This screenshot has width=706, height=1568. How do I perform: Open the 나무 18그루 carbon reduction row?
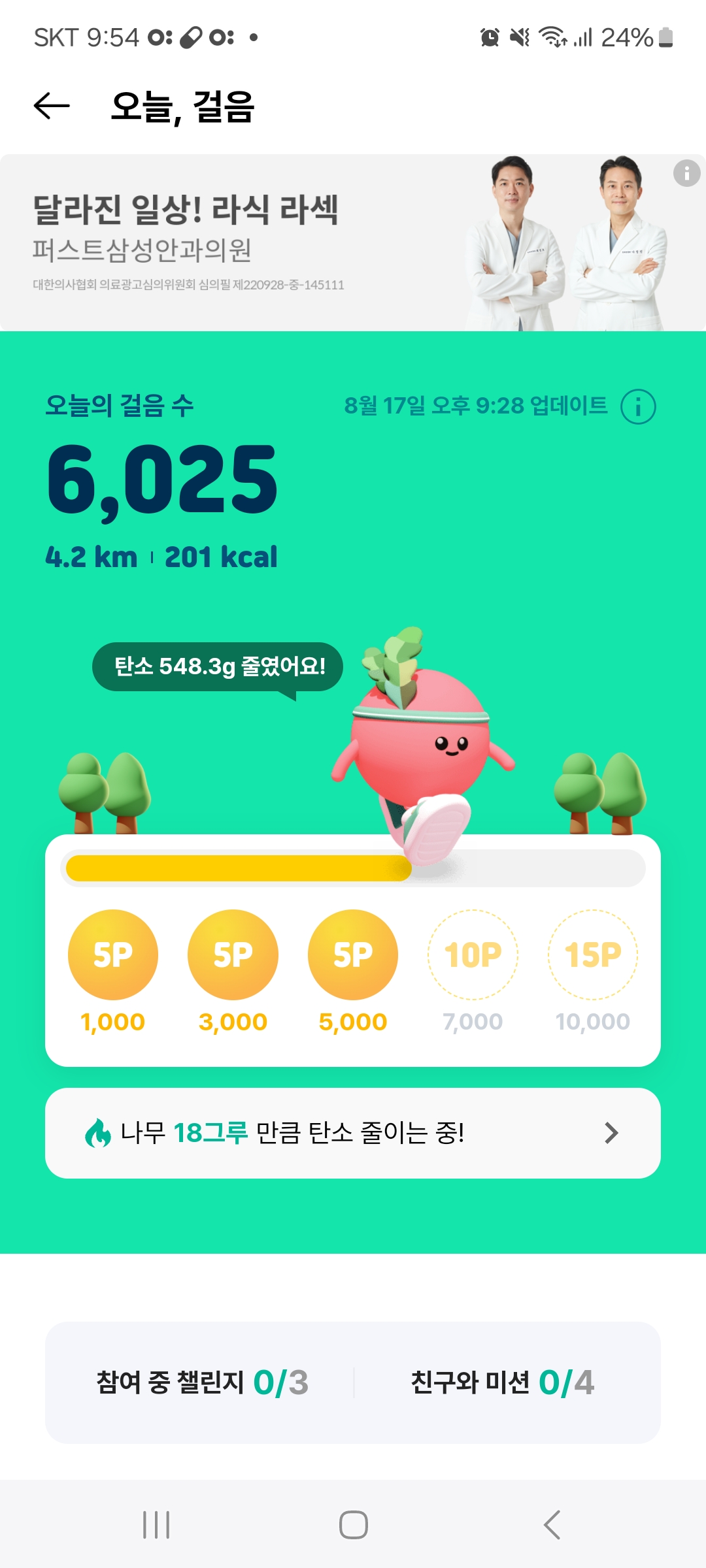click(x=353, y=1133)
